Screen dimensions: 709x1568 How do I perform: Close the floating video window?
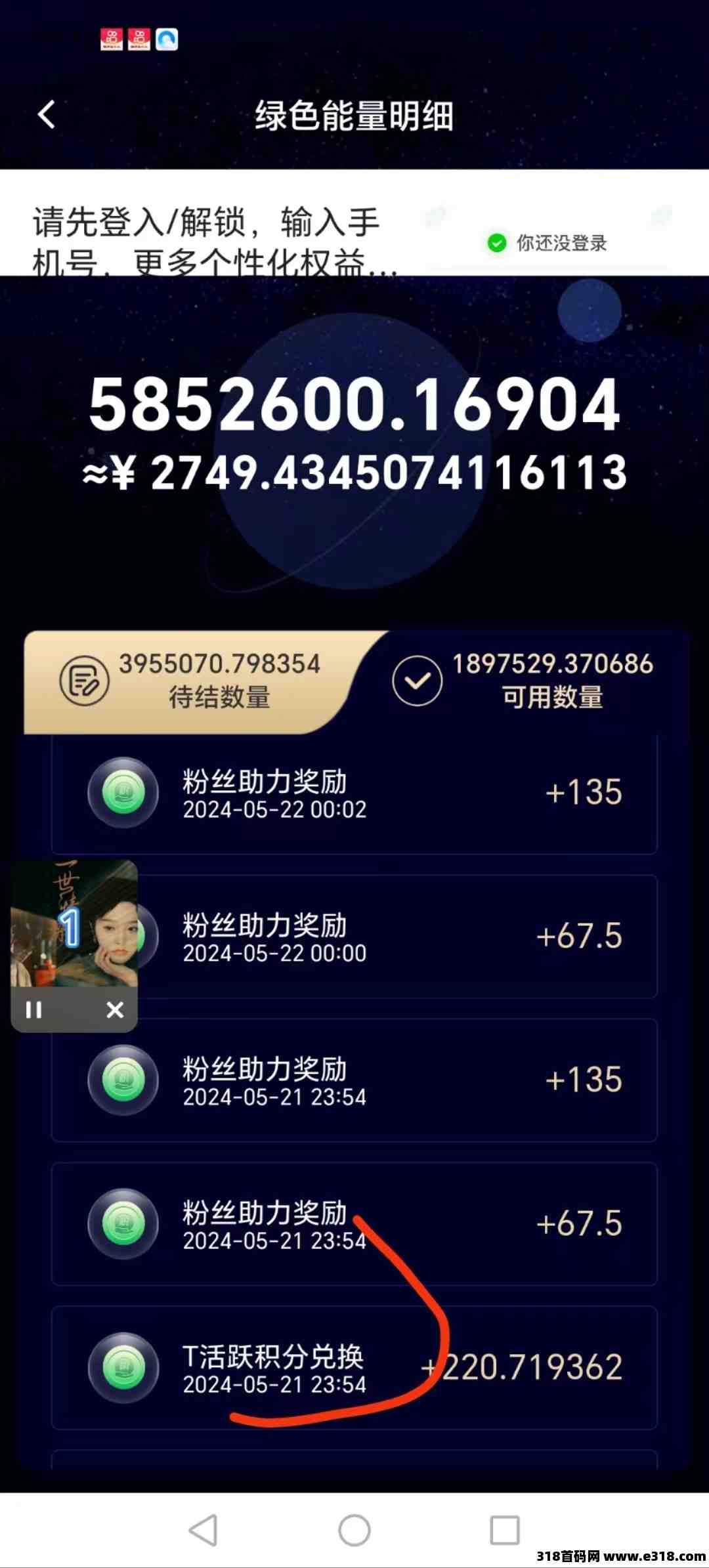(x=115, y=1009)
